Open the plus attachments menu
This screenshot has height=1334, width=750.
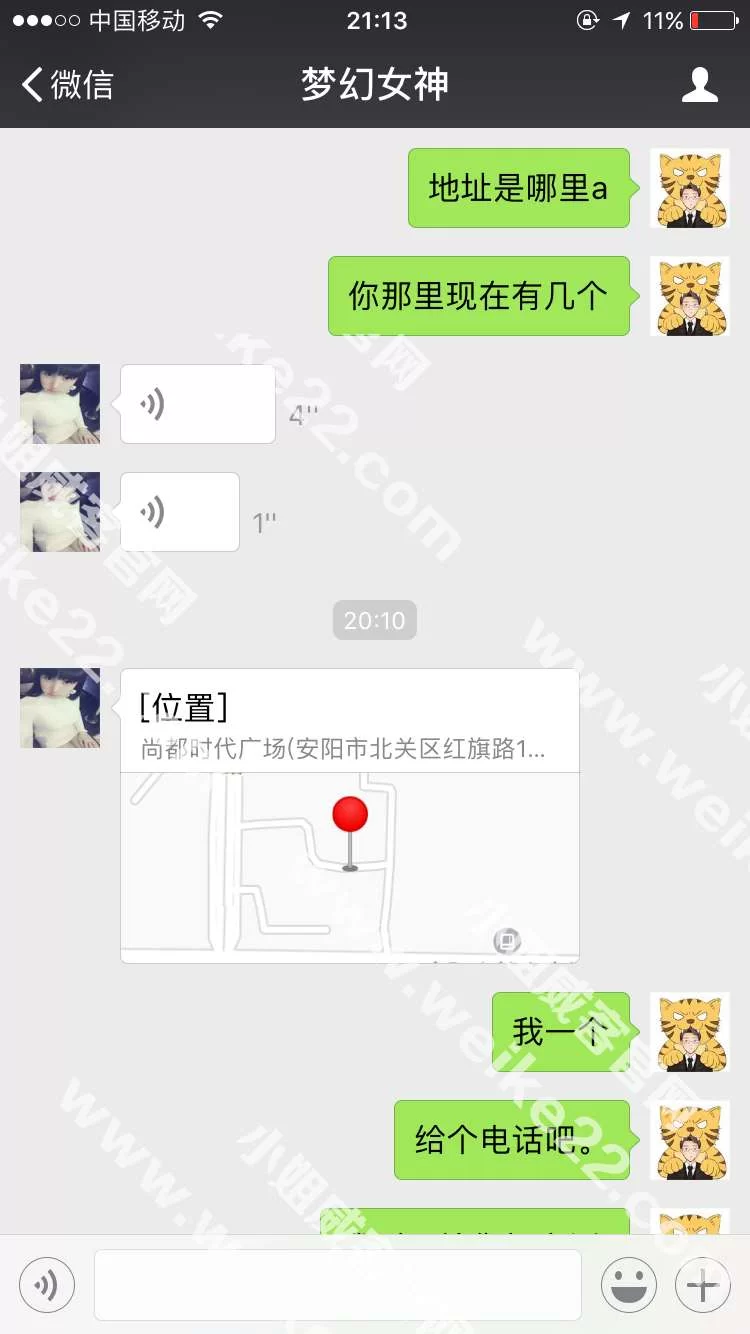point(703,1285)
